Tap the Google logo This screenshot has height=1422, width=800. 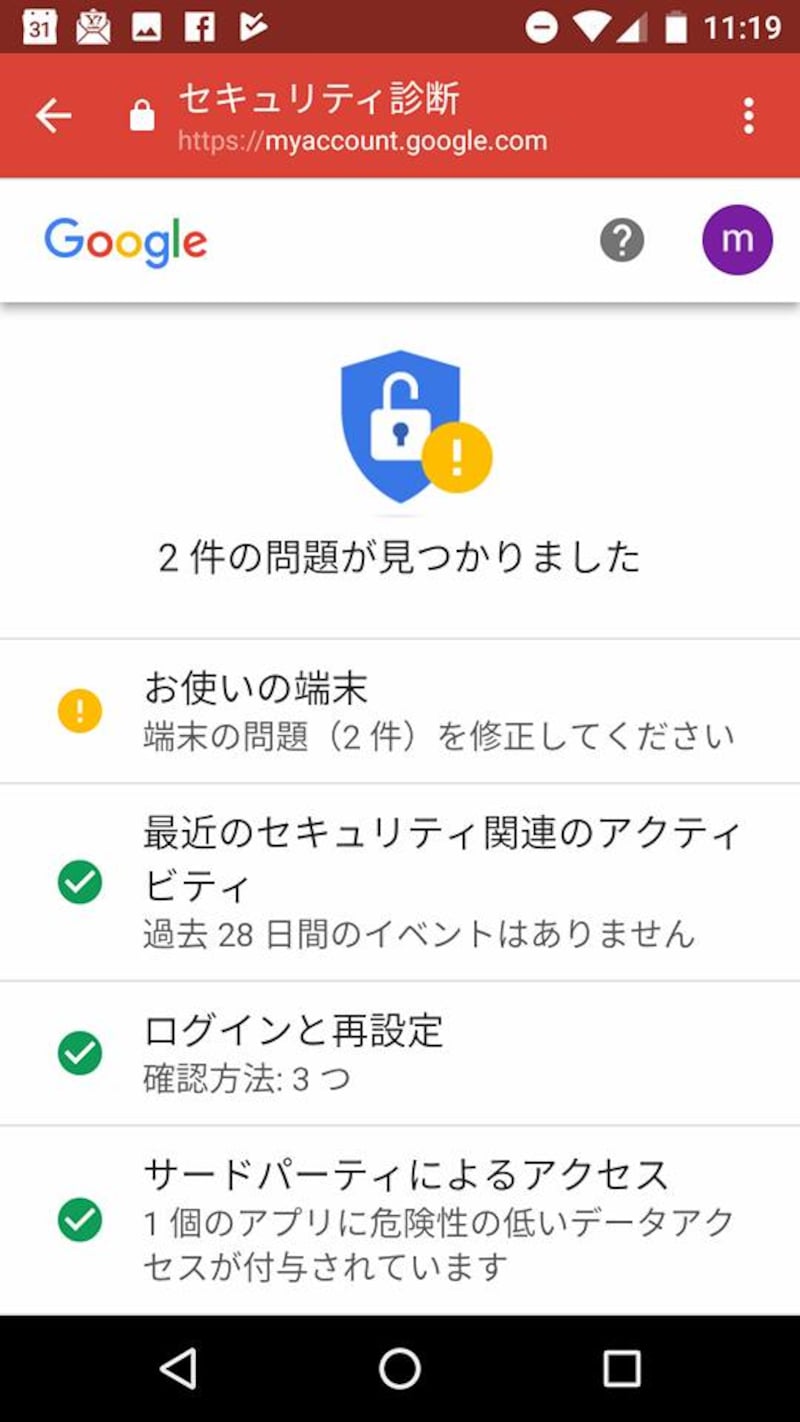[x=125, y=240]
